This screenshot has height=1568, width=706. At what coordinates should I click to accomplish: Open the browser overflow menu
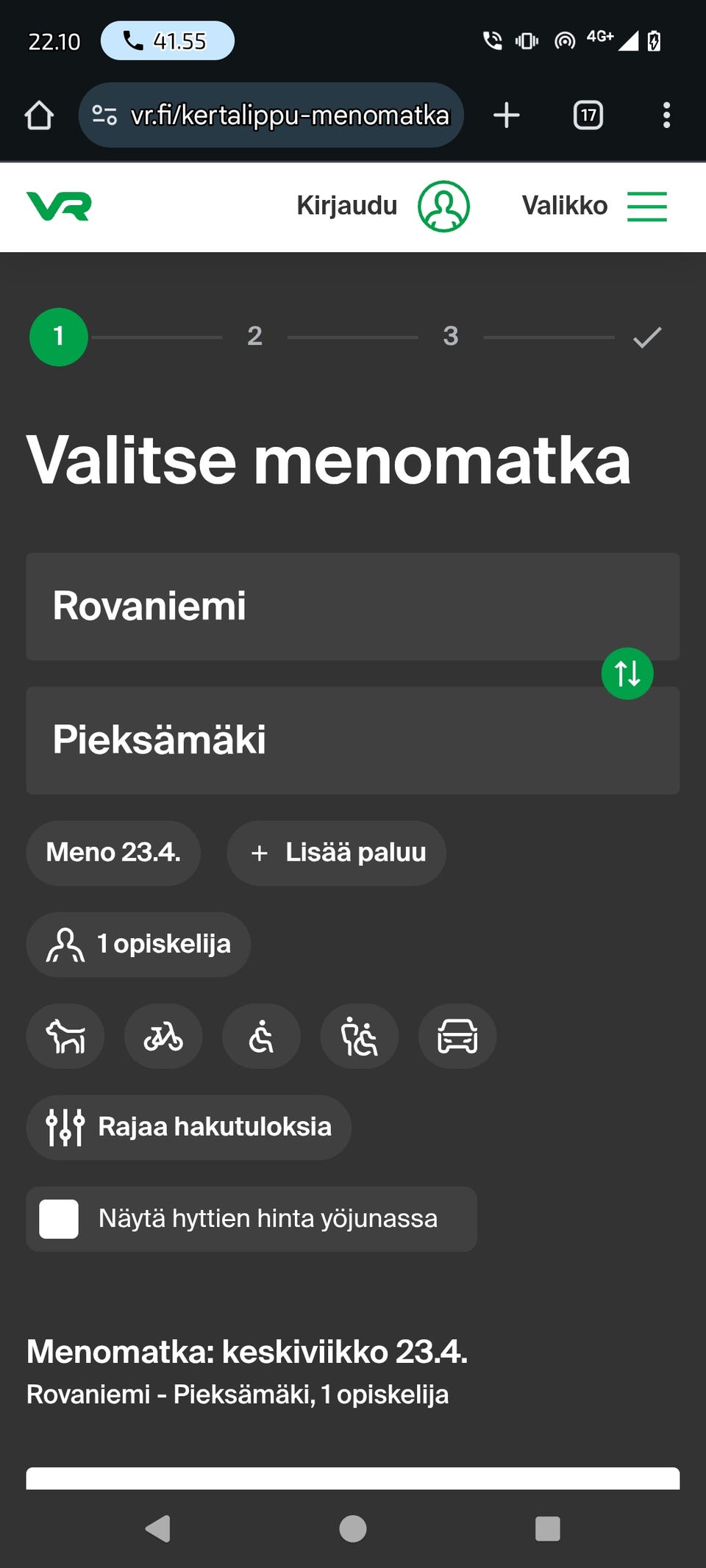click(666, 115)
